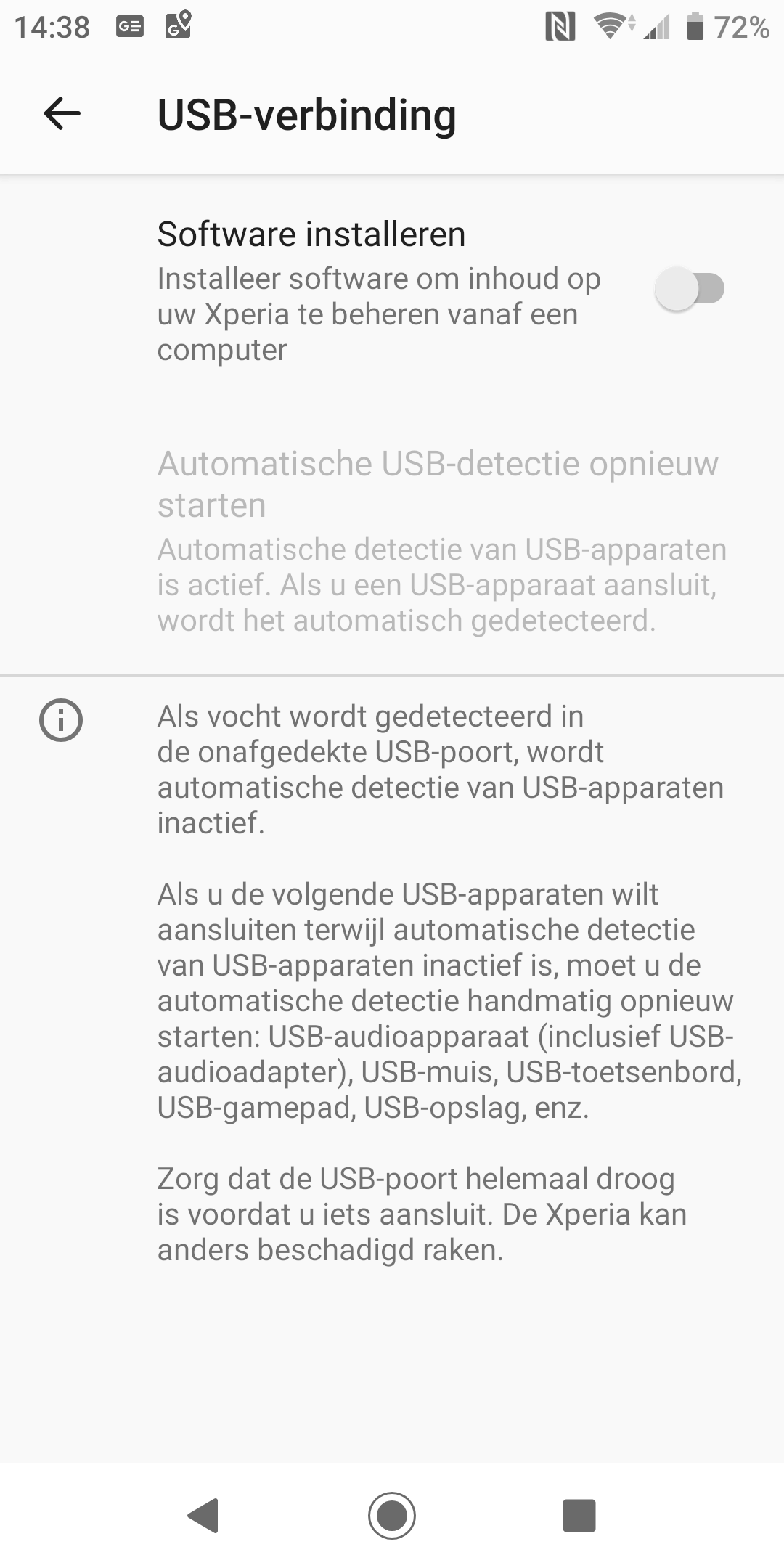Toggle the Software installeren switch
The image size is (784, 1568).
690,289
